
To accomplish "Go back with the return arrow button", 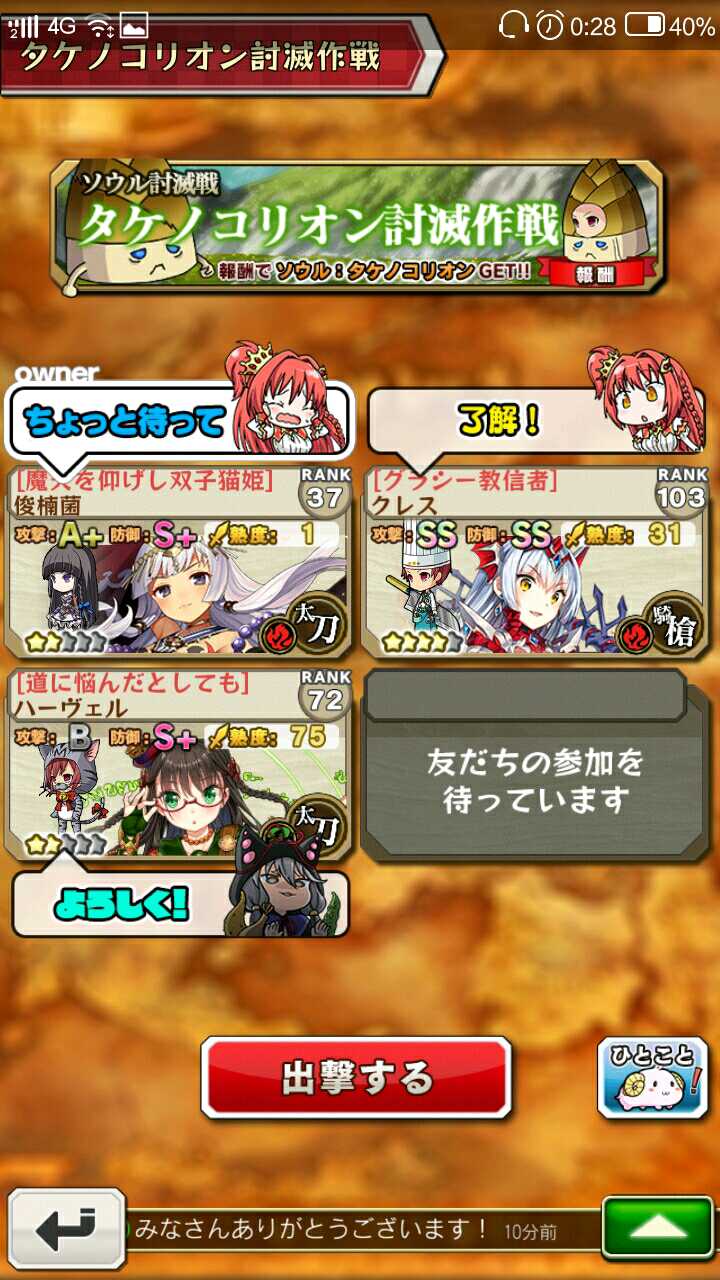I will 67,1229.
